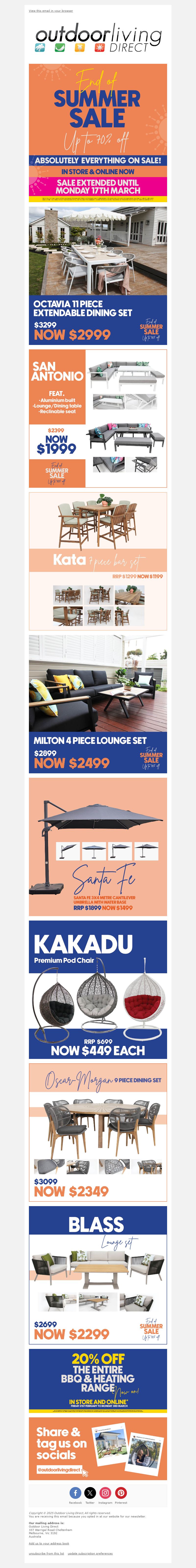
Task: Tap Add us to your address book
Action: (x=49, y=1543)
